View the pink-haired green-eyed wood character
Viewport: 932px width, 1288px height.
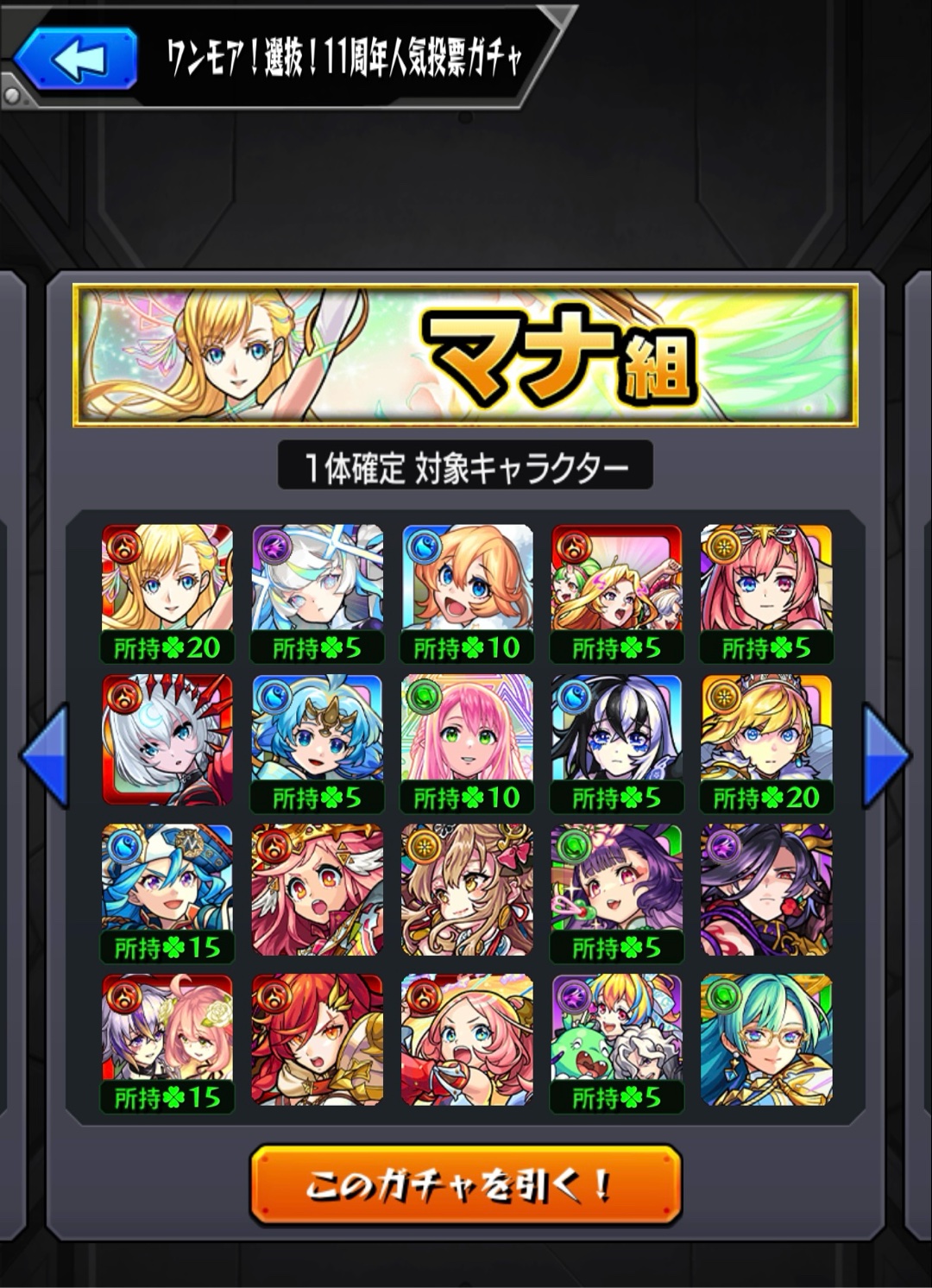tap(467, 742)
